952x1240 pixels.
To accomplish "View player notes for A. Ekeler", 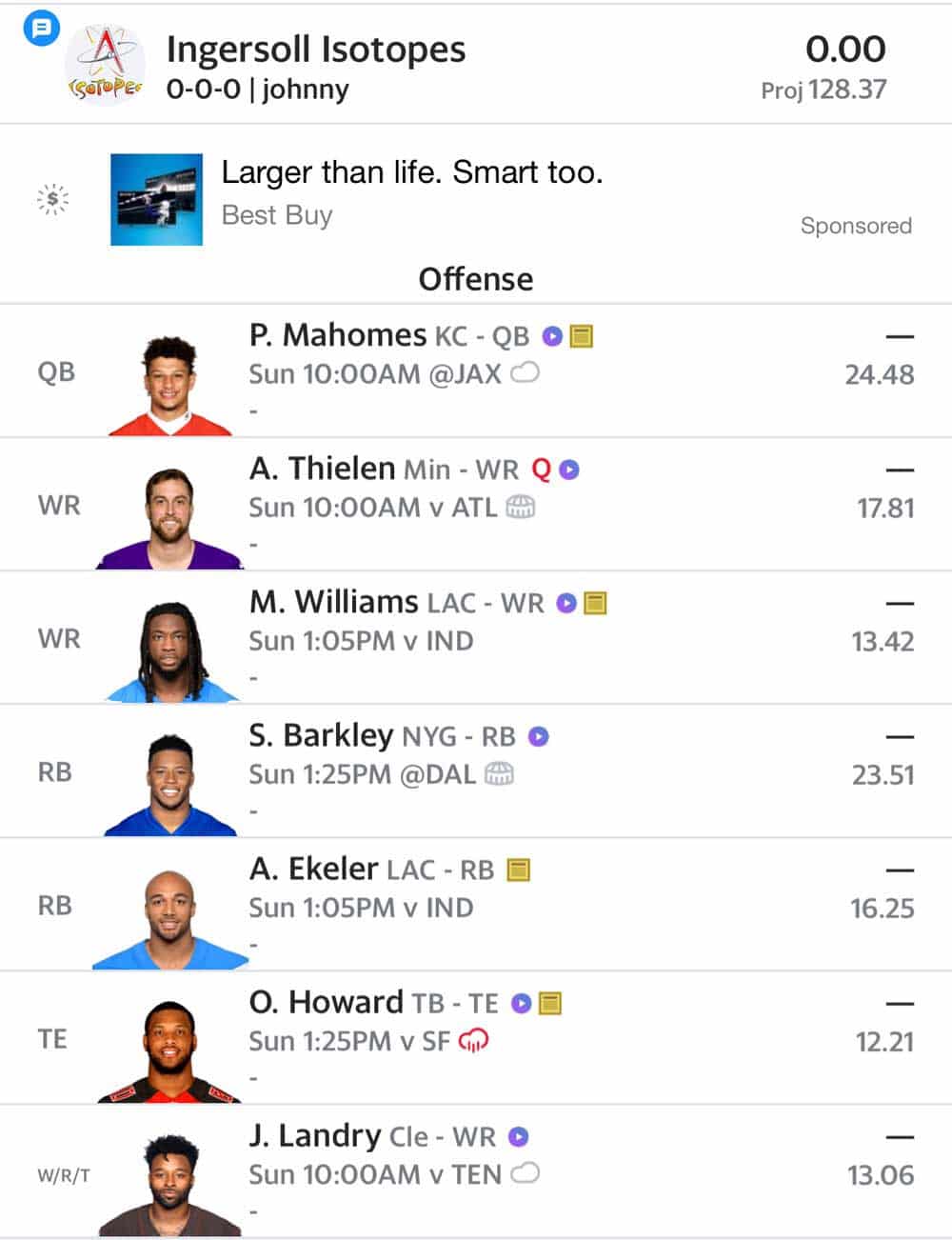I will click(518, 870).
